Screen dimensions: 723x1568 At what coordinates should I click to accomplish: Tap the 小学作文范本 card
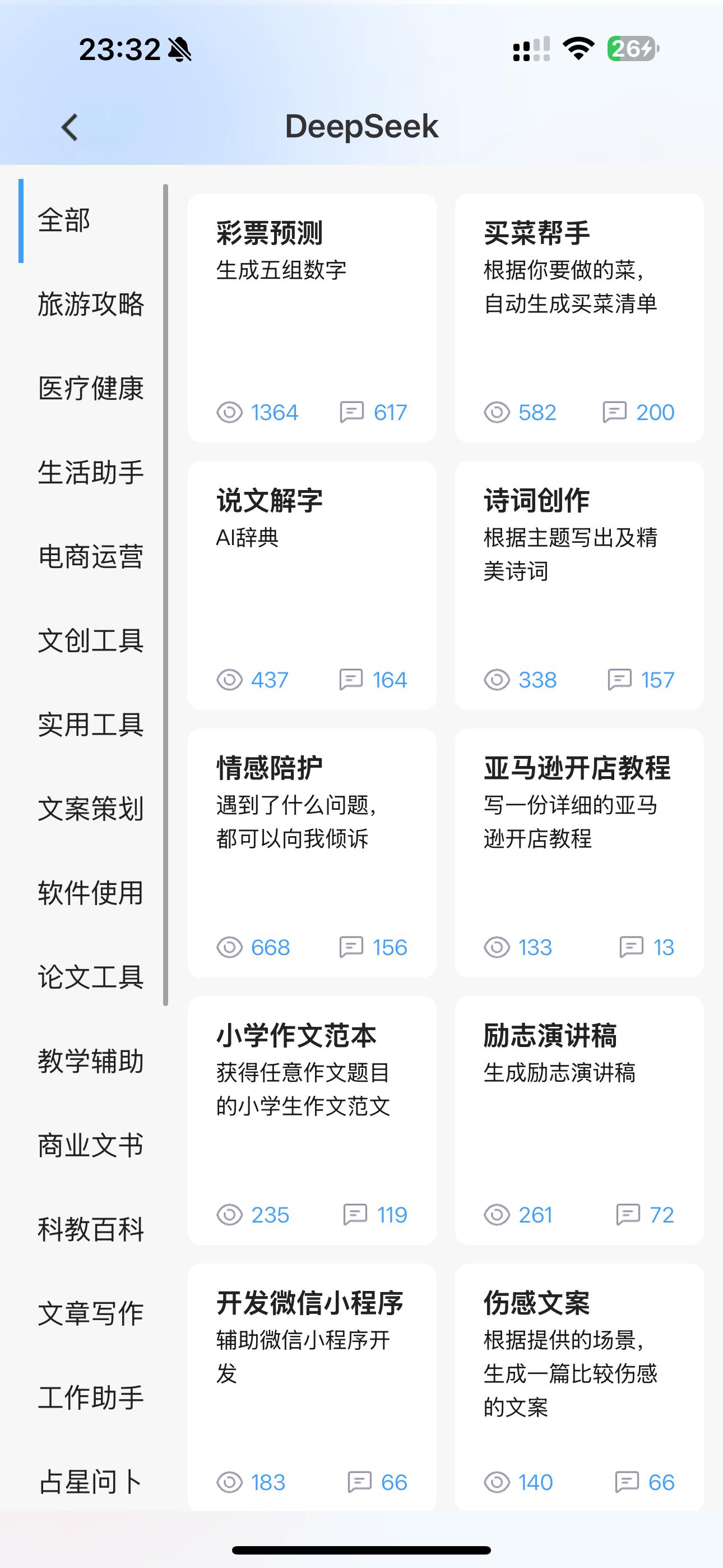[x=312, y=1120]
